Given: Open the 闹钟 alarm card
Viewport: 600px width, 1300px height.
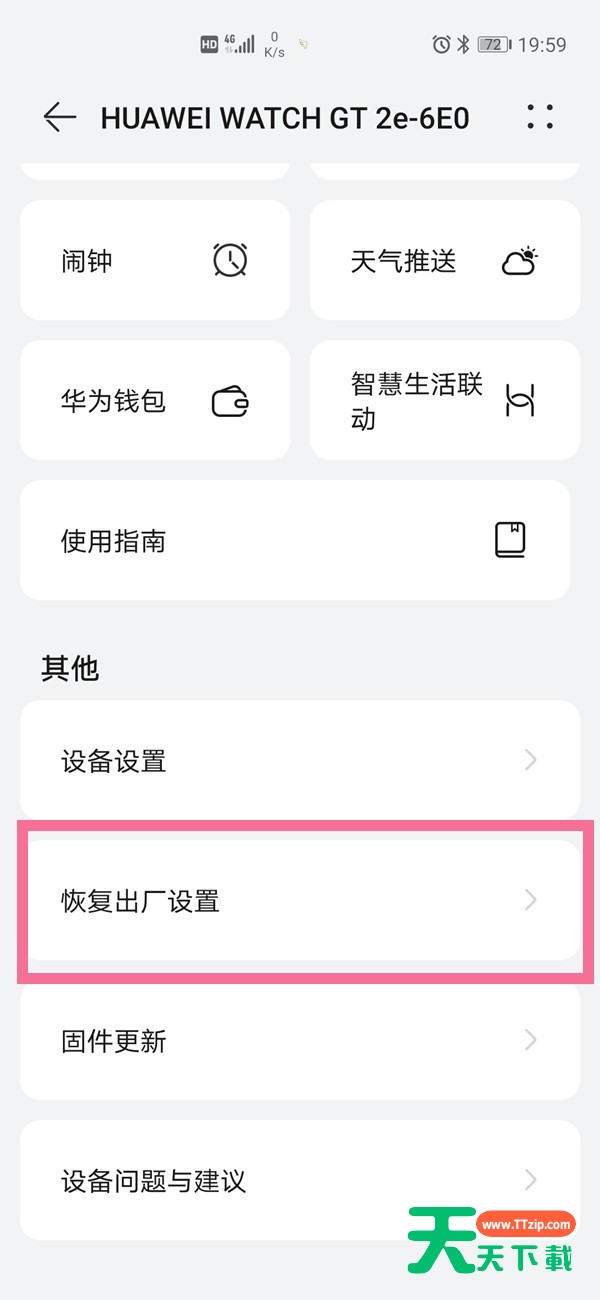Looking at the screenshot, I should click(155, 261).
